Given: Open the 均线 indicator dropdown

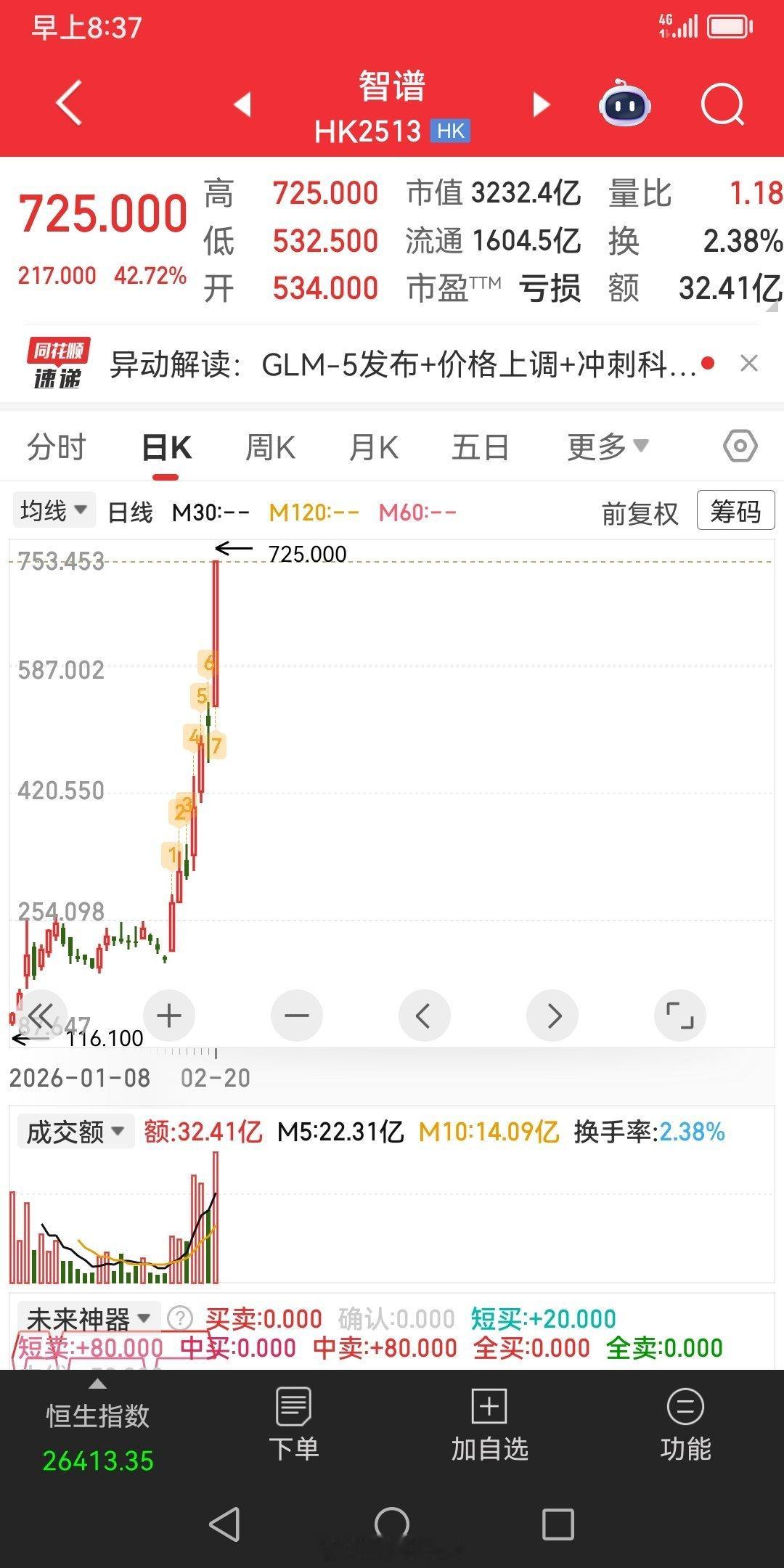Looking at the screenshot, I should (54, 510).
